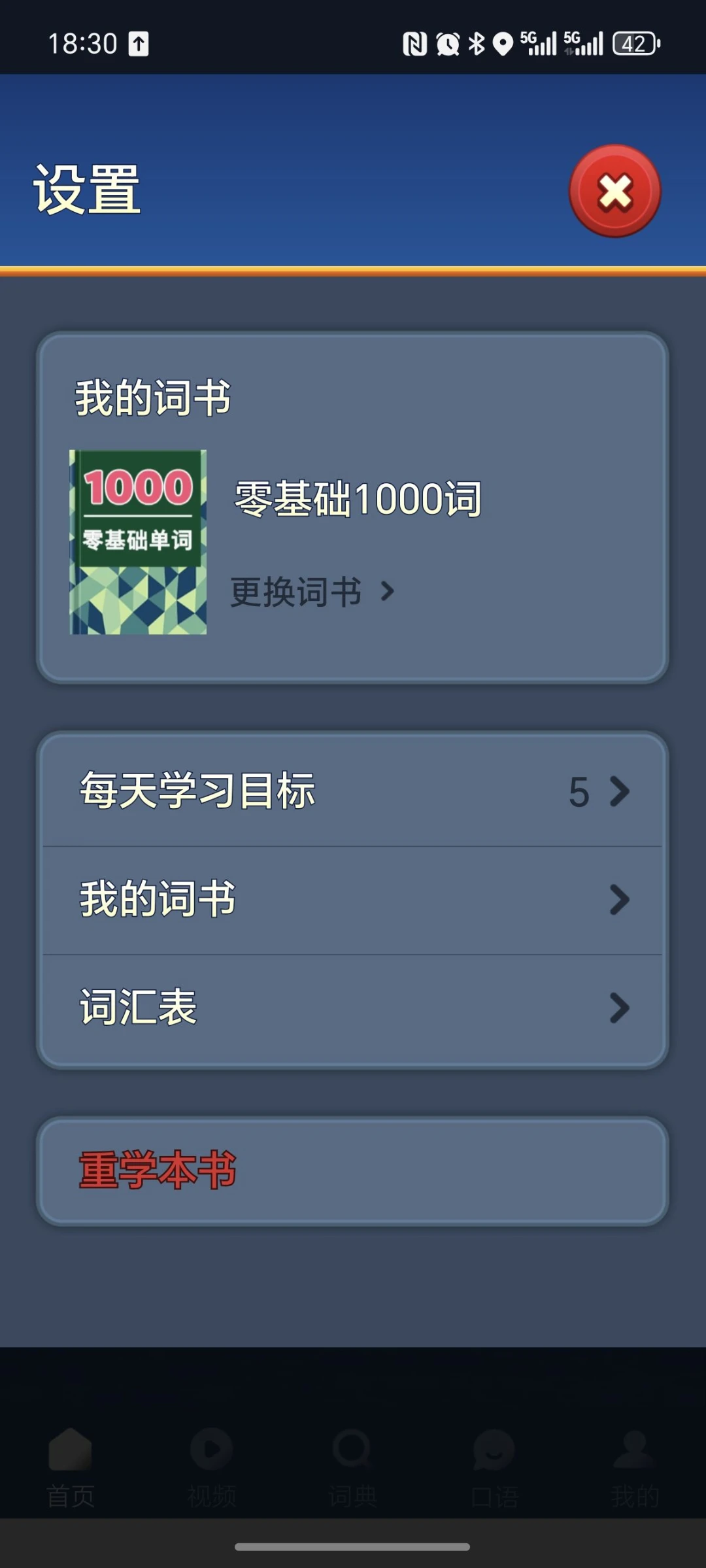Open the 每天学习目标 daily goal setting
This screenshot has width=706, height=1568.
pyautogui.click(x=353, y=791)
